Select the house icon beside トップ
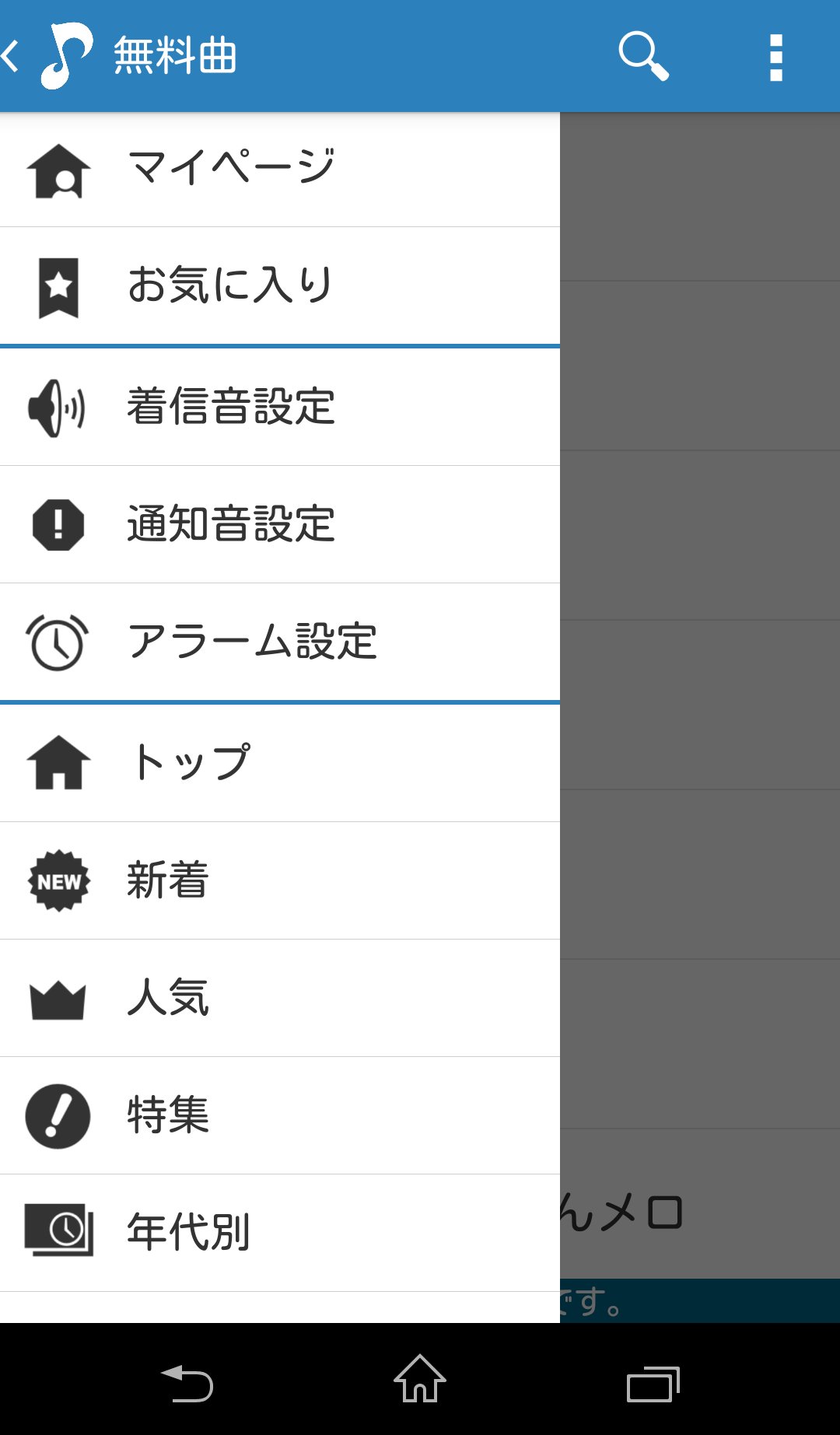 click(x=58, y=762)
